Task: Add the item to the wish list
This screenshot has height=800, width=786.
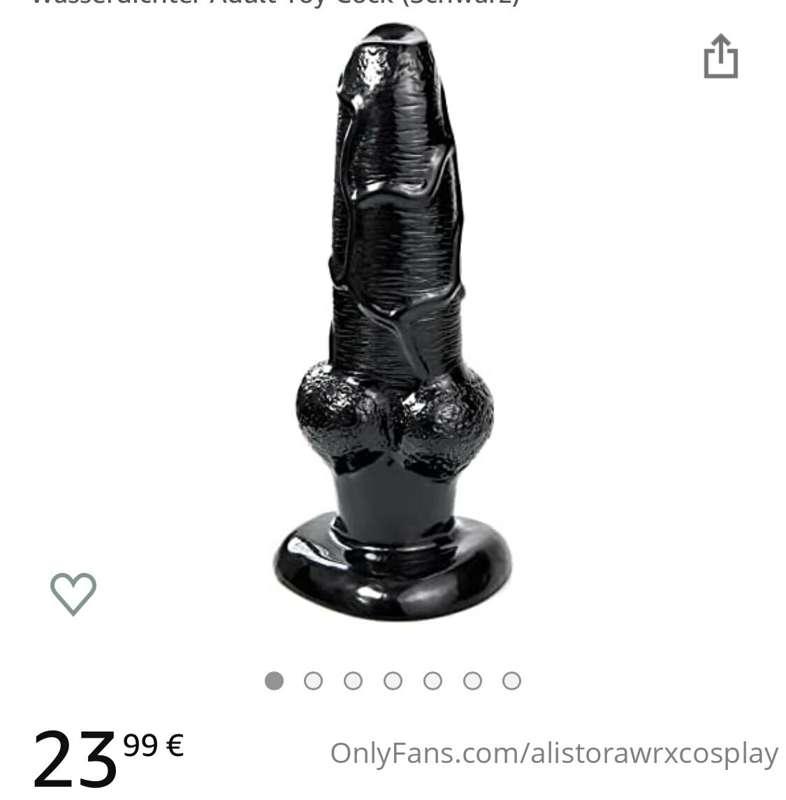Action: [x=73, y=593]
